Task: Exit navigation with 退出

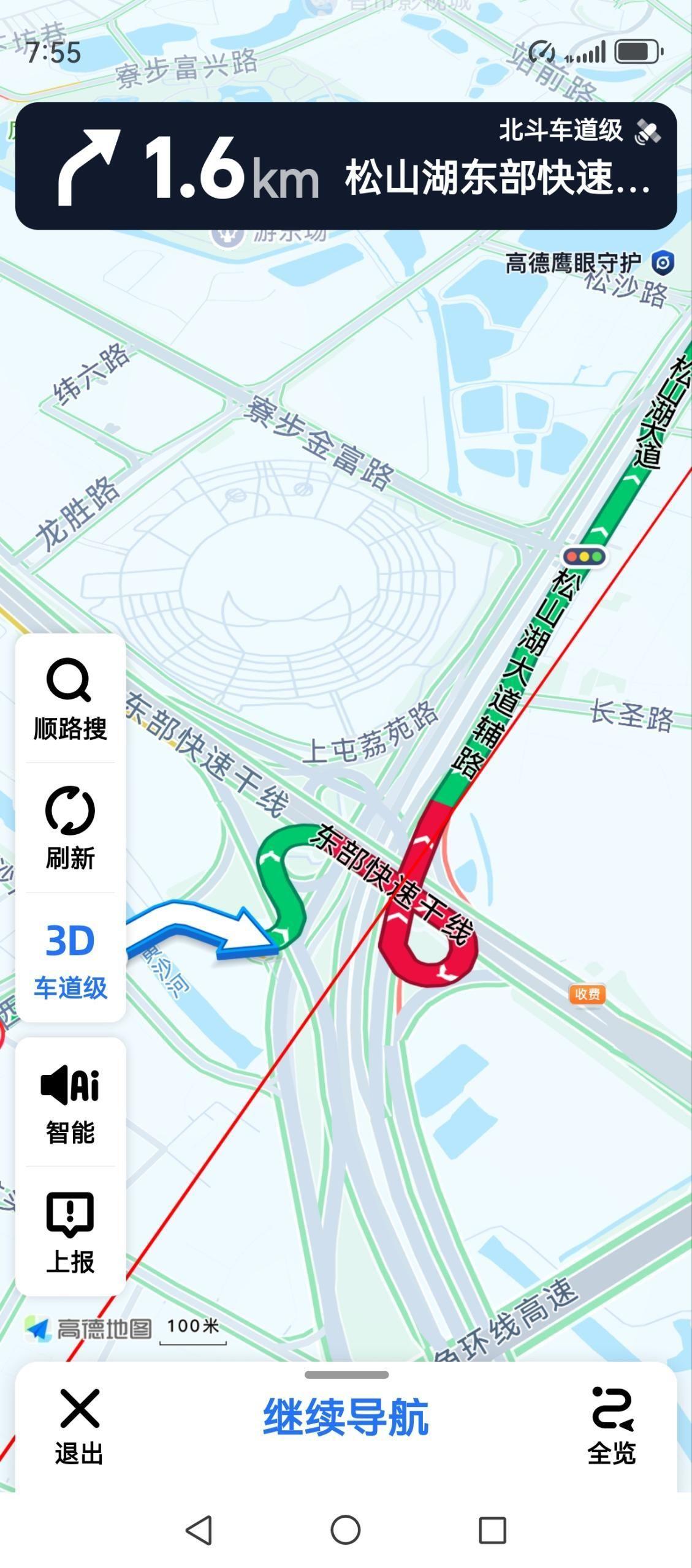Action: (79, 1427)
